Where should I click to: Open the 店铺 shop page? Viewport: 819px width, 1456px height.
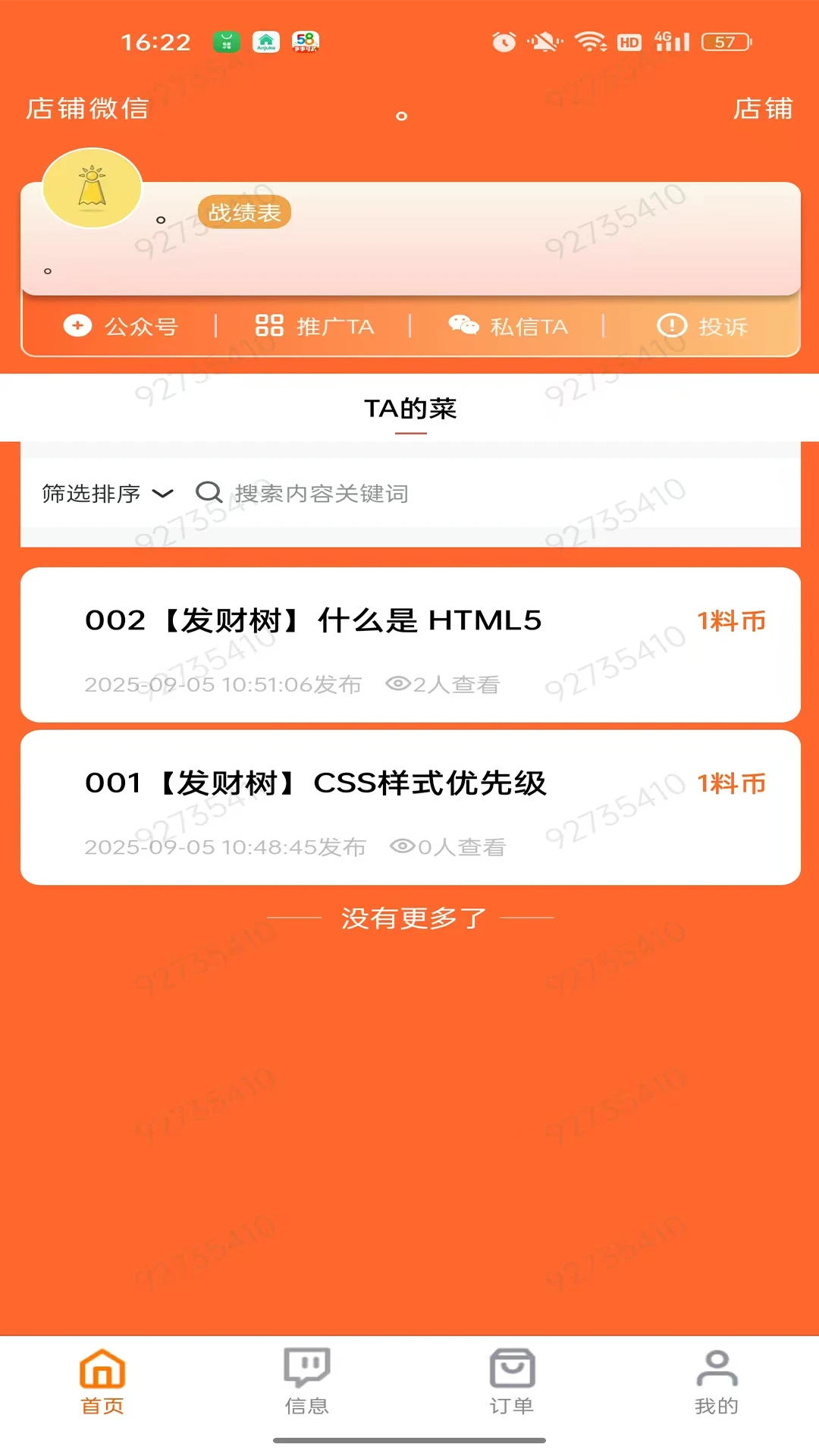coord(762,108)
